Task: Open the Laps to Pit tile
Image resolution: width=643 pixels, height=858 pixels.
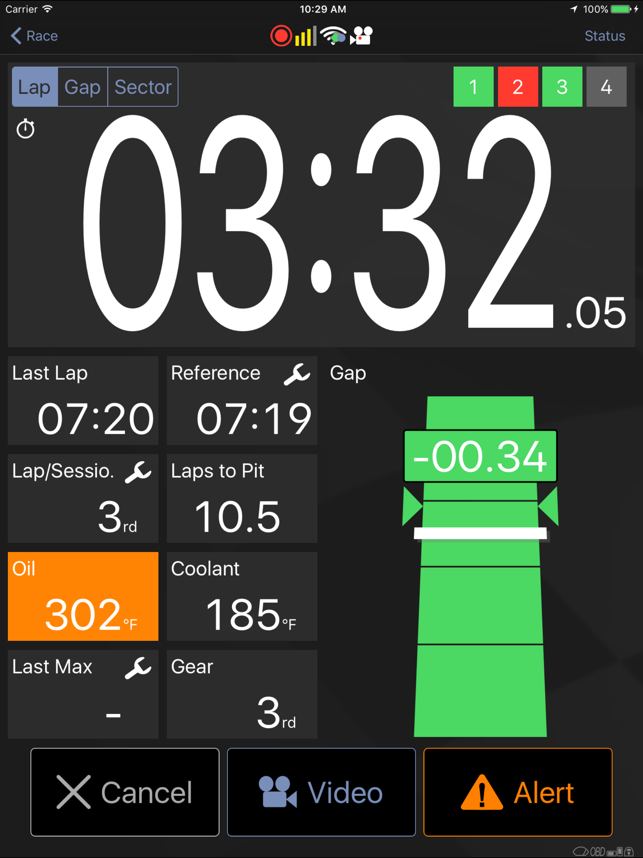Action: 242,498
